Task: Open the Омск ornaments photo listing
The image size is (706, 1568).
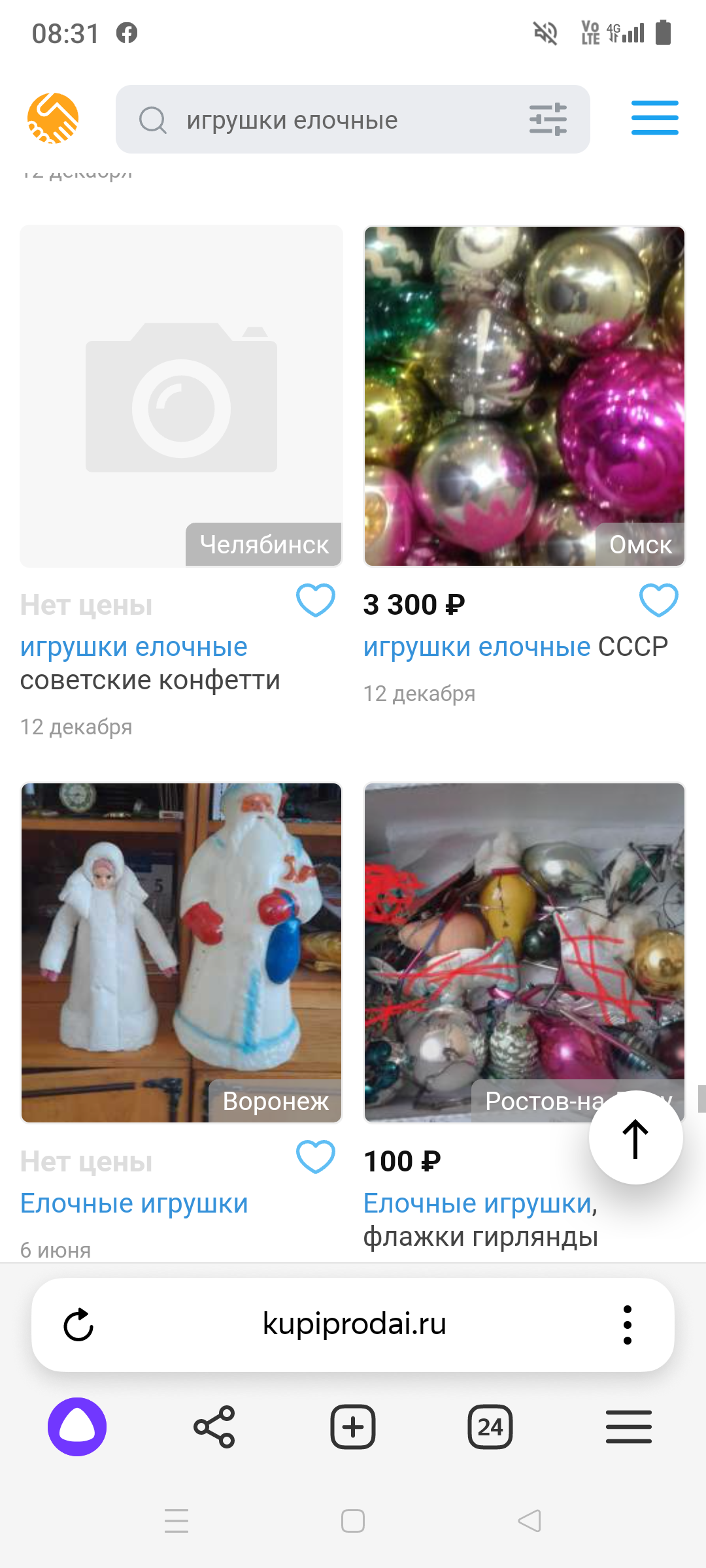Action: 524,395
